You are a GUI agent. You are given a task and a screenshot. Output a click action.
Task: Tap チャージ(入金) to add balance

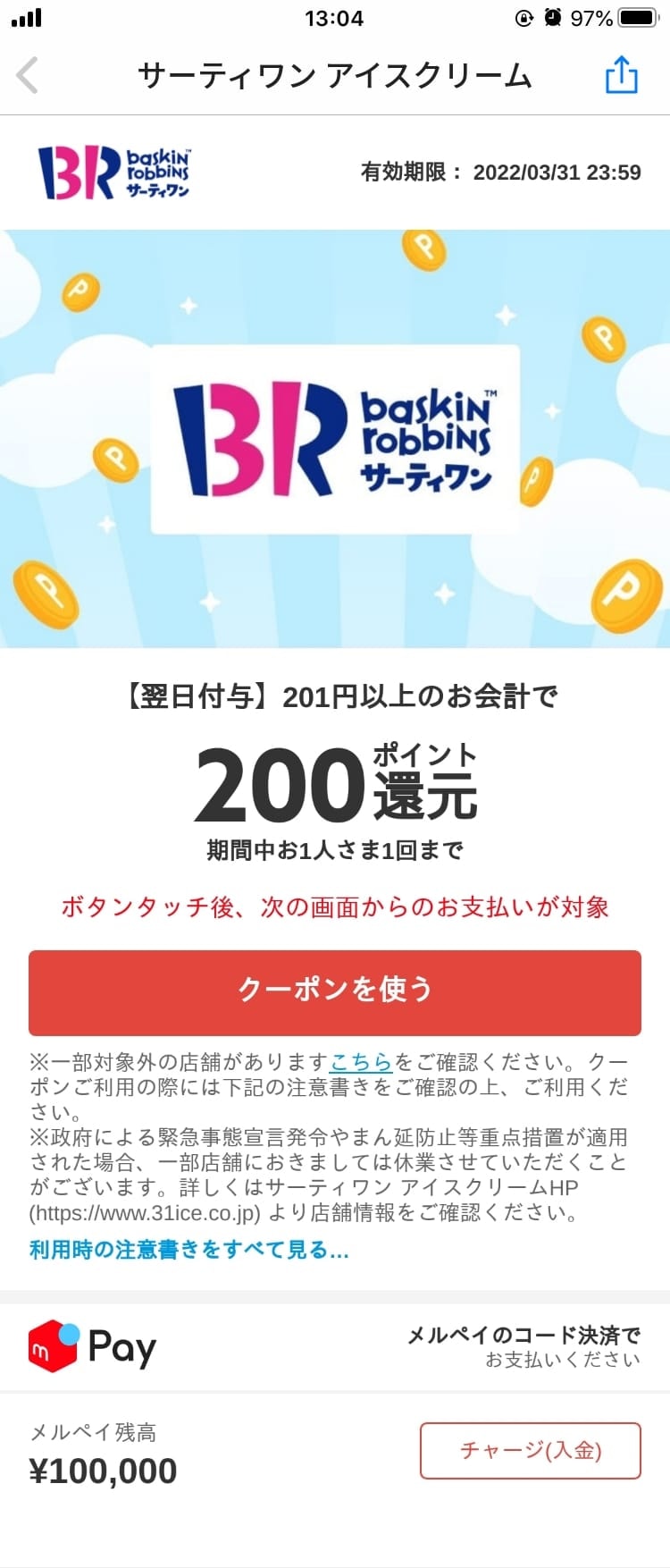pos(530,1450)
